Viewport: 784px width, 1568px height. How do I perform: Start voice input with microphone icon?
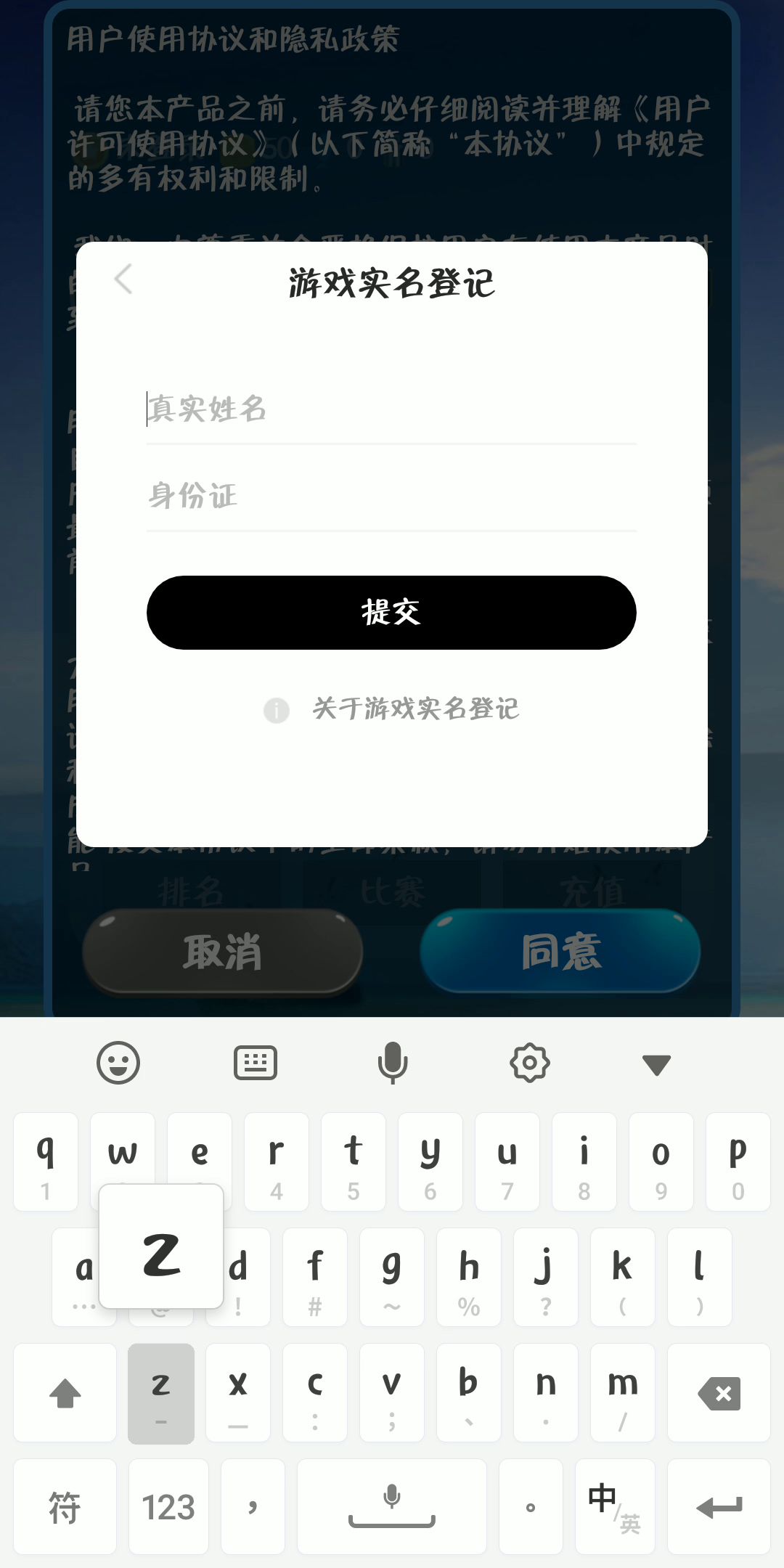(393, 1063)
